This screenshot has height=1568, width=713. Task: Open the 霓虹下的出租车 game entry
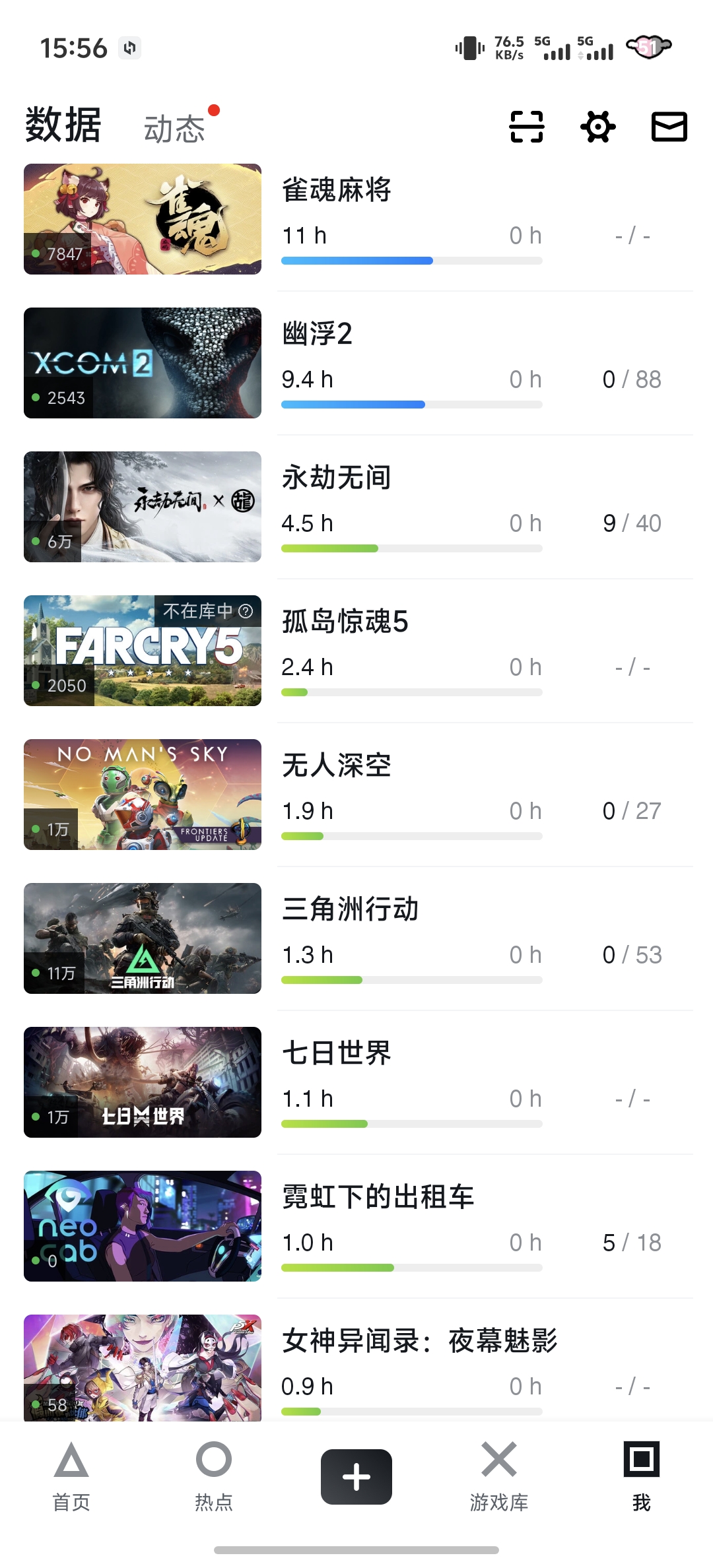point(378,1198)
